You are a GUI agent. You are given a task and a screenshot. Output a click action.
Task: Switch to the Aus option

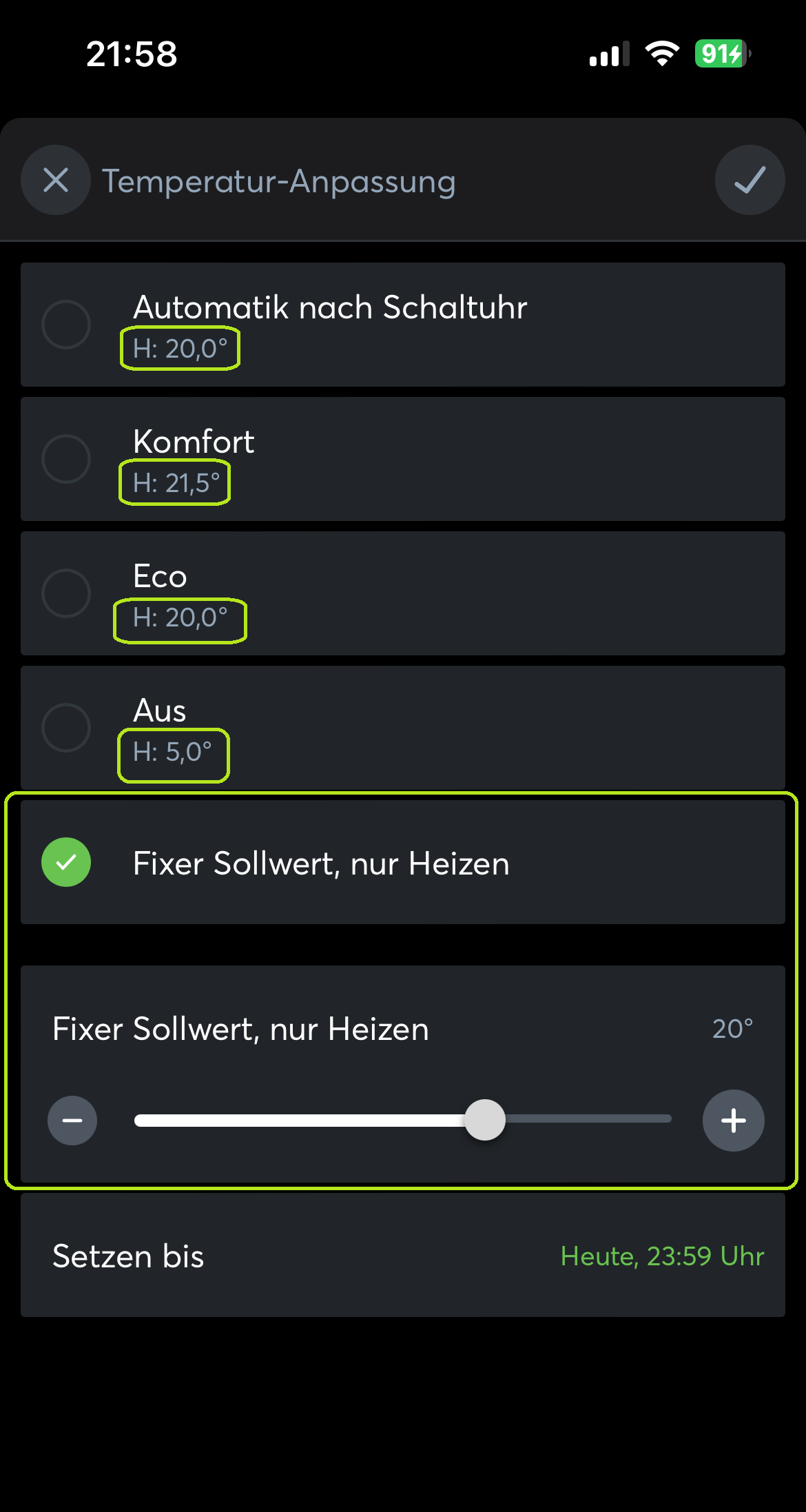coord(66,728)
